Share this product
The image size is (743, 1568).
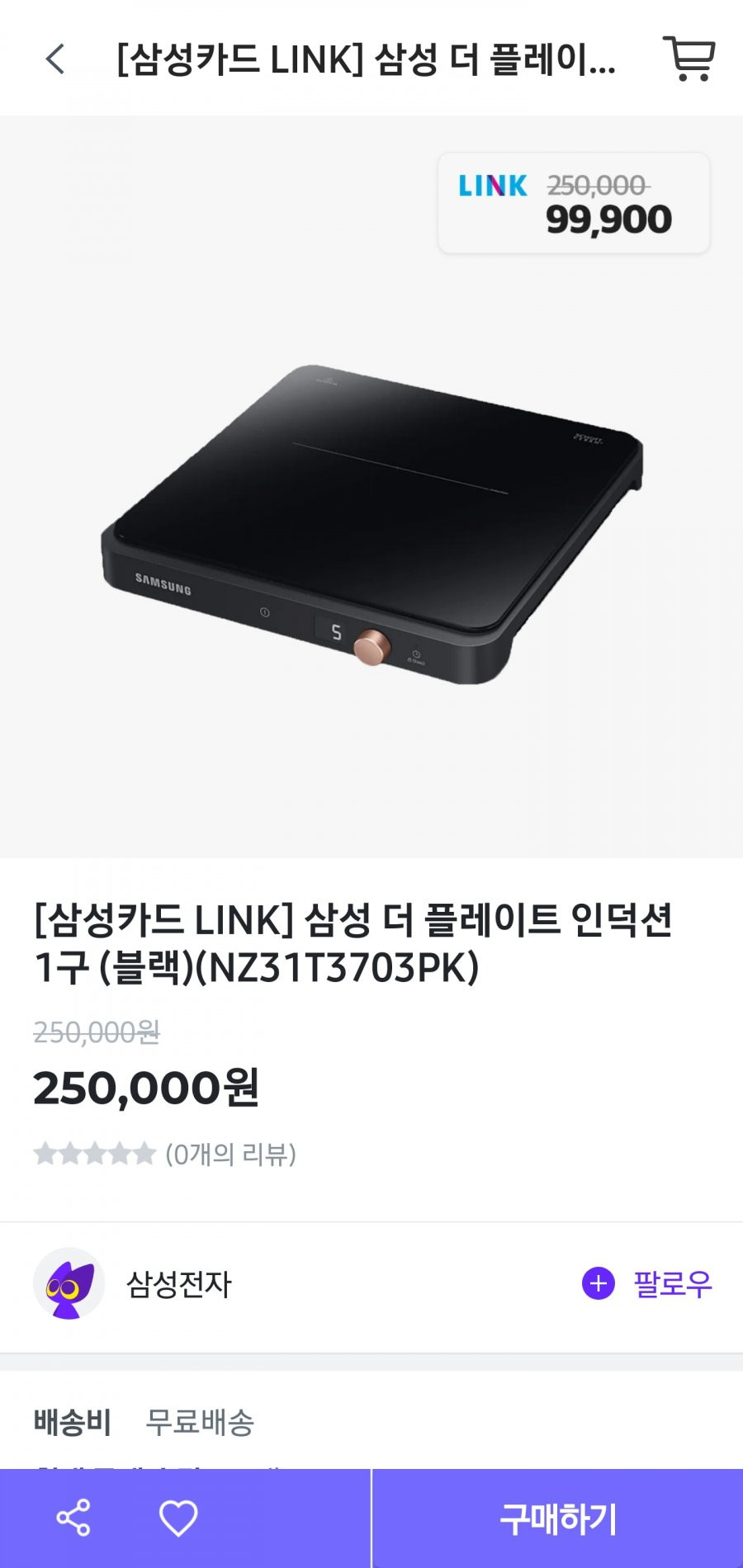click(73, 1518)
